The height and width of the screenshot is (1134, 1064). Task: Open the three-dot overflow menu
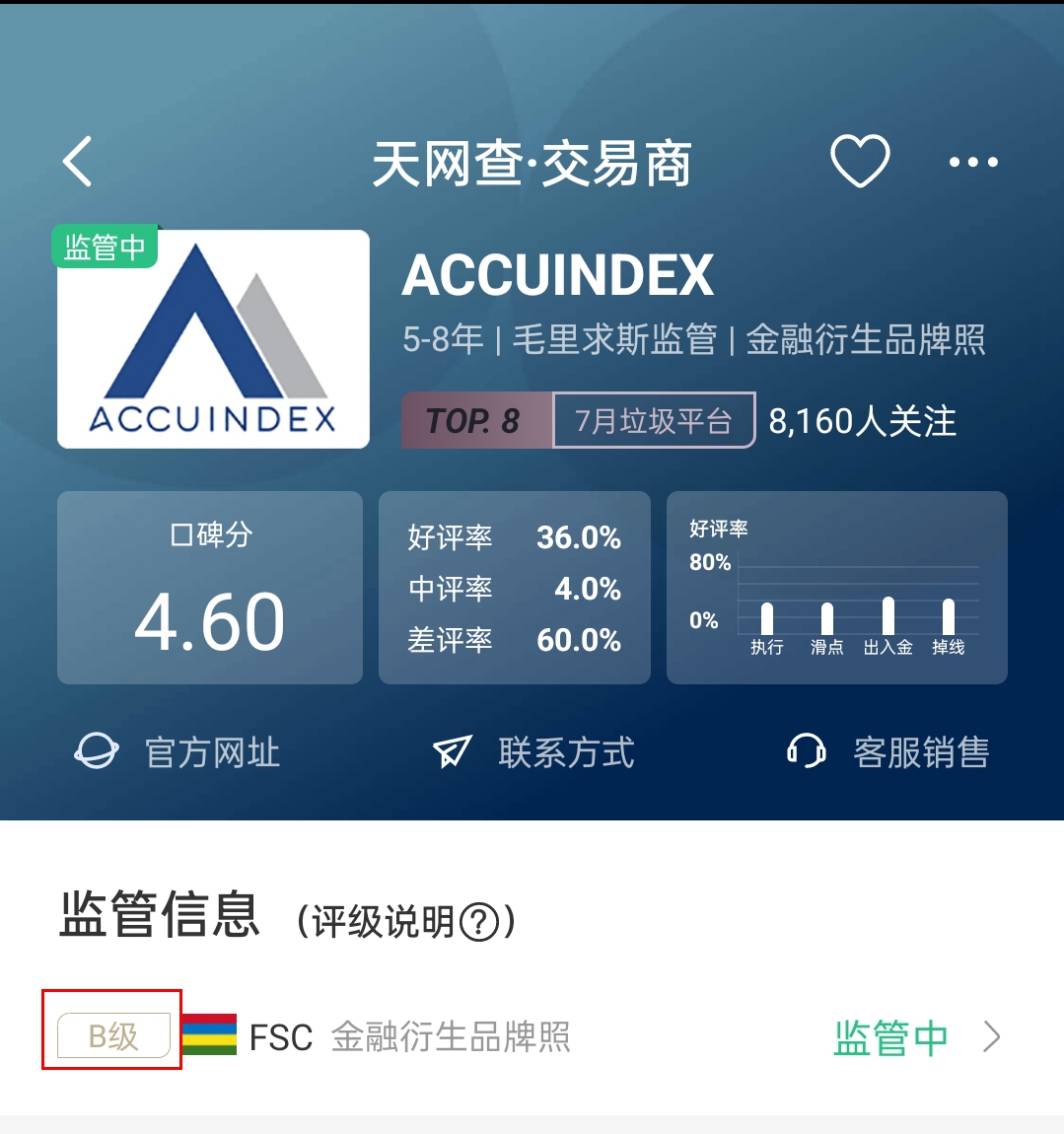(x=973, y=162)
